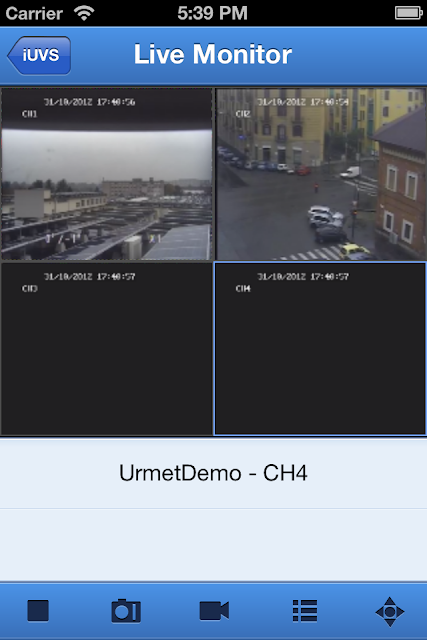This screenshot has height=640, width=427.
Task: Go back to iUVS
Action: 39,55
